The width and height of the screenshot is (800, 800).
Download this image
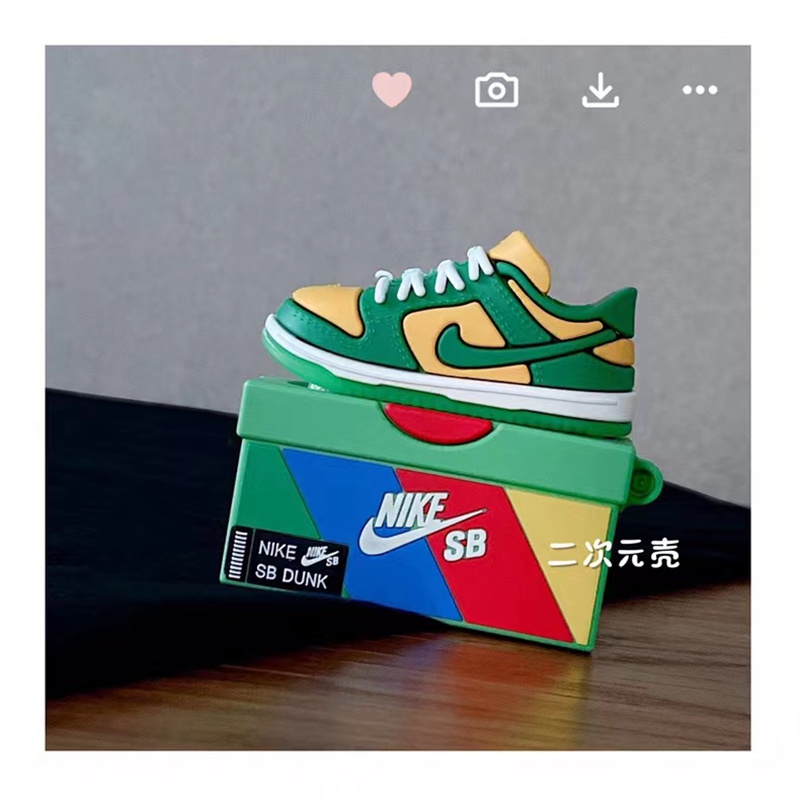point(600,91)
